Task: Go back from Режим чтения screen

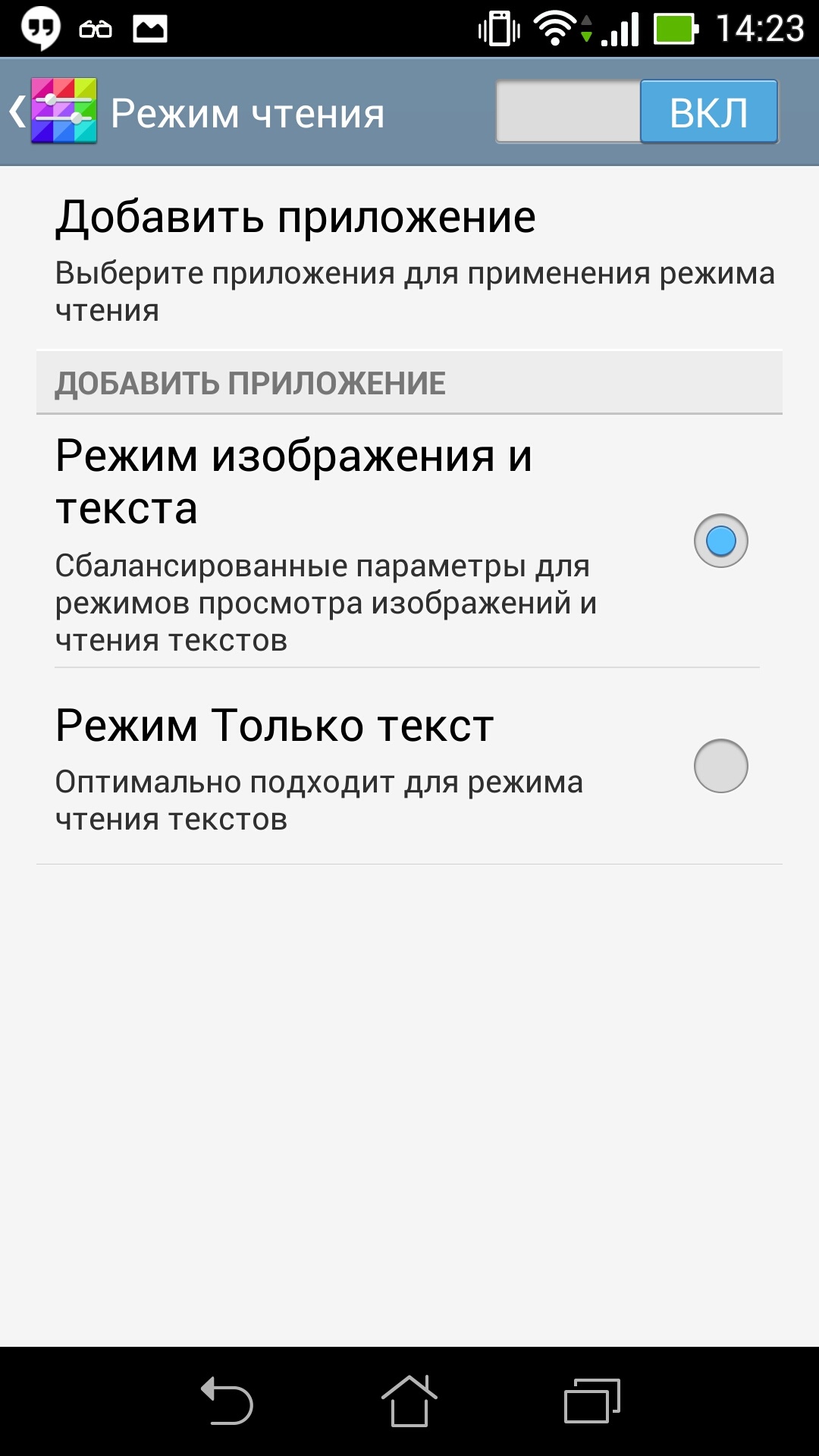Action: point(53,112)
